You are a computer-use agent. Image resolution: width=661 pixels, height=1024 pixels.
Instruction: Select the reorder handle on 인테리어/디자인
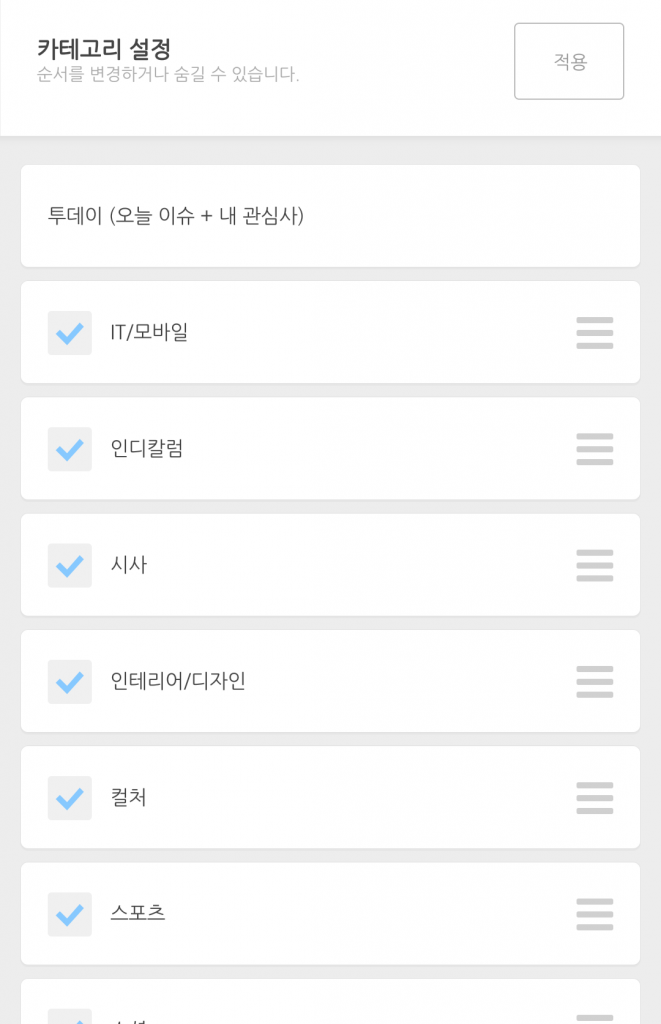595,682
